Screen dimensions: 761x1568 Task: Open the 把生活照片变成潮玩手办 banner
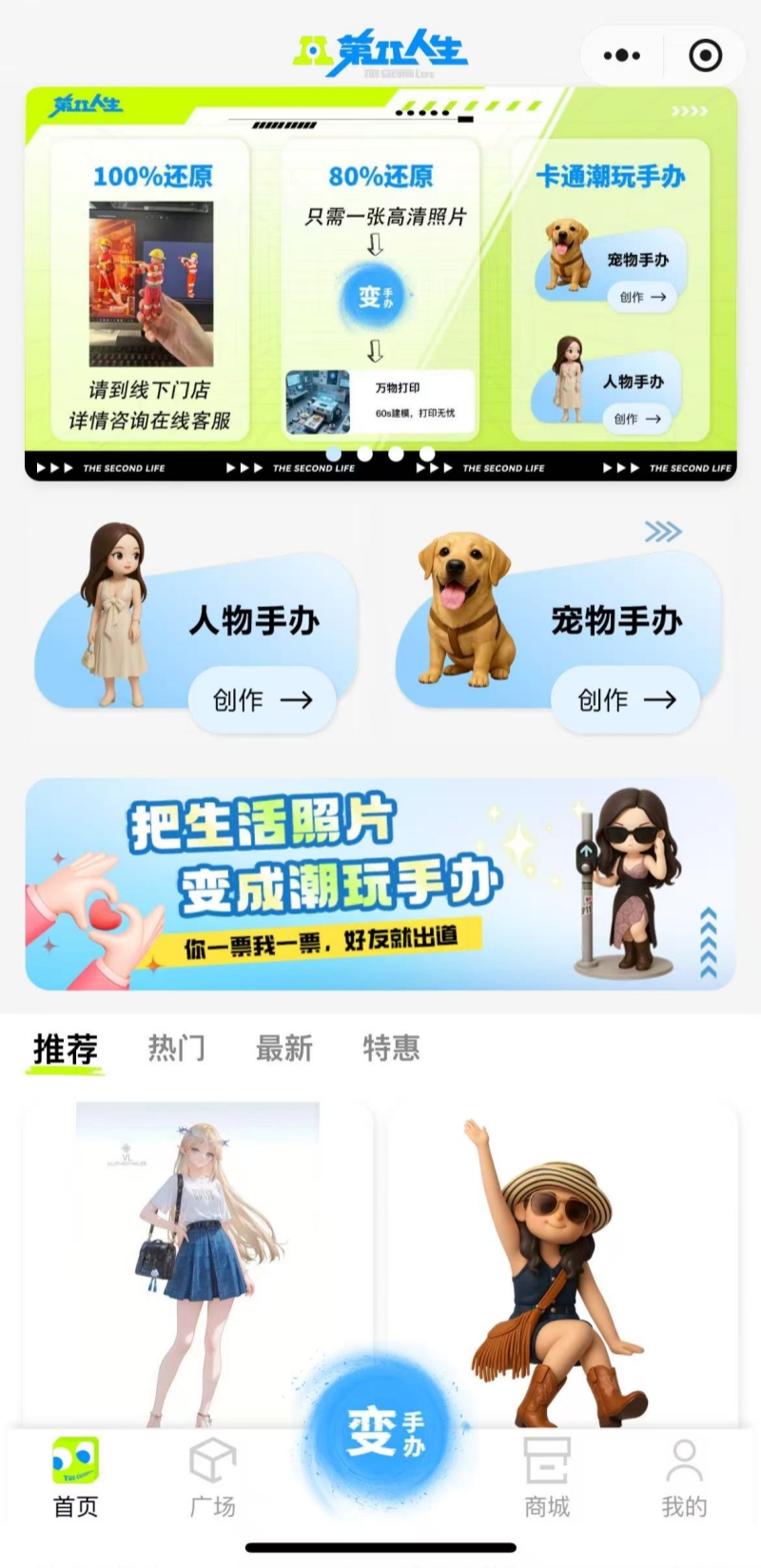click(380, 884)
